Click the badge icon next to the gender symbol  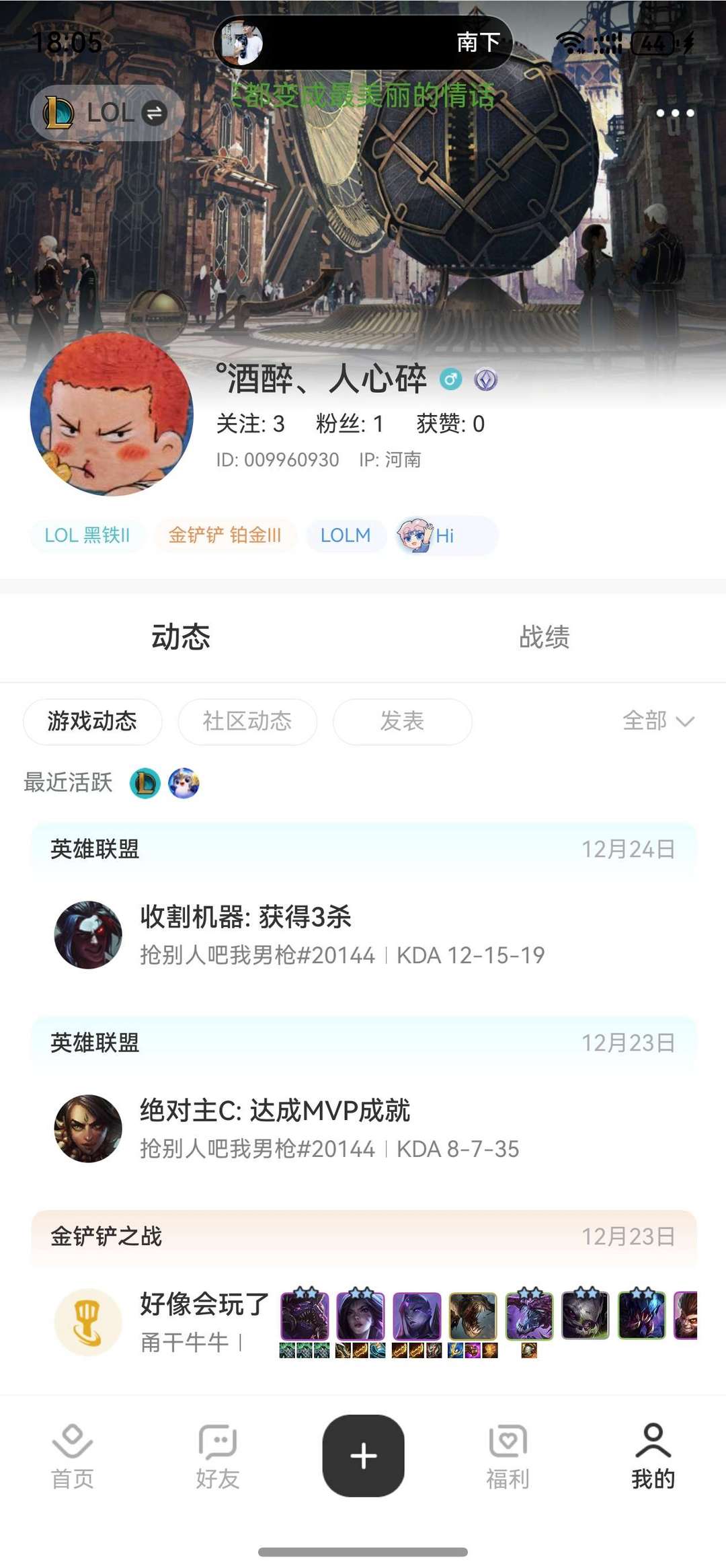487,381
